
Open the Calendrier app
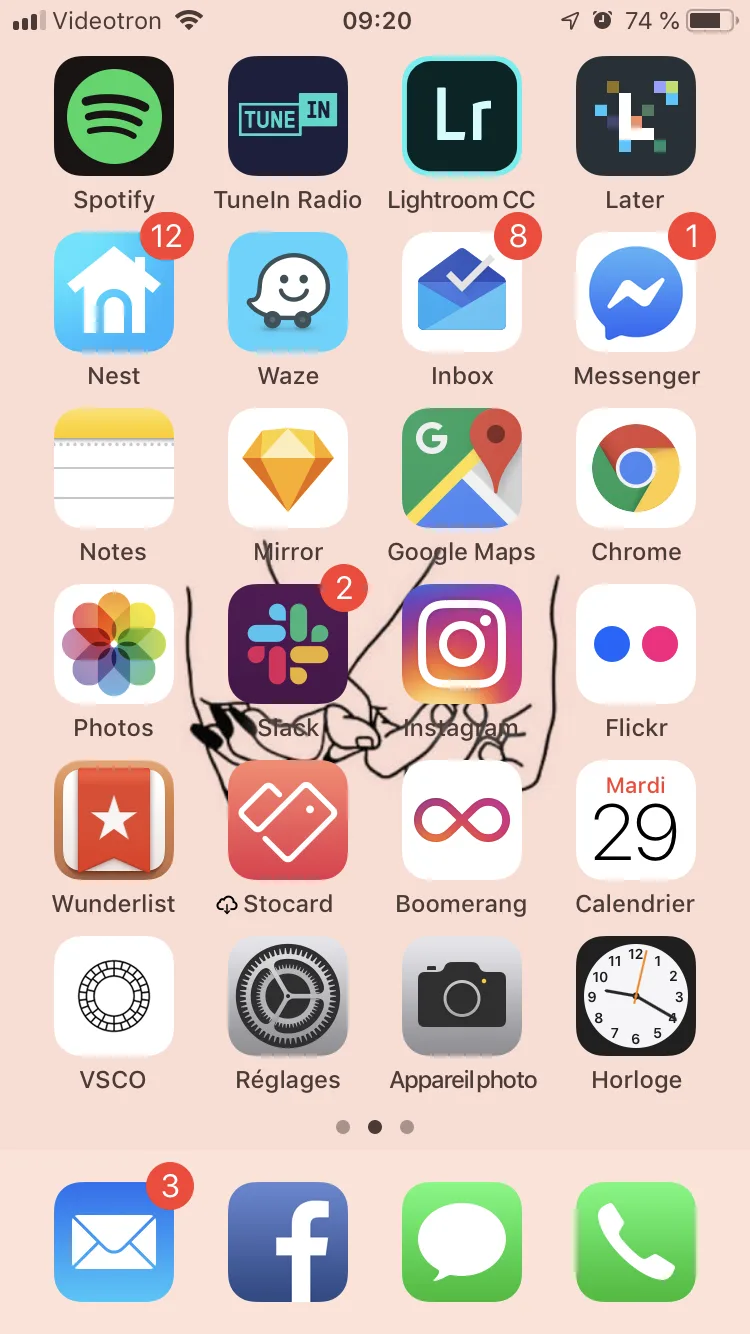click(x=636, y=820)
